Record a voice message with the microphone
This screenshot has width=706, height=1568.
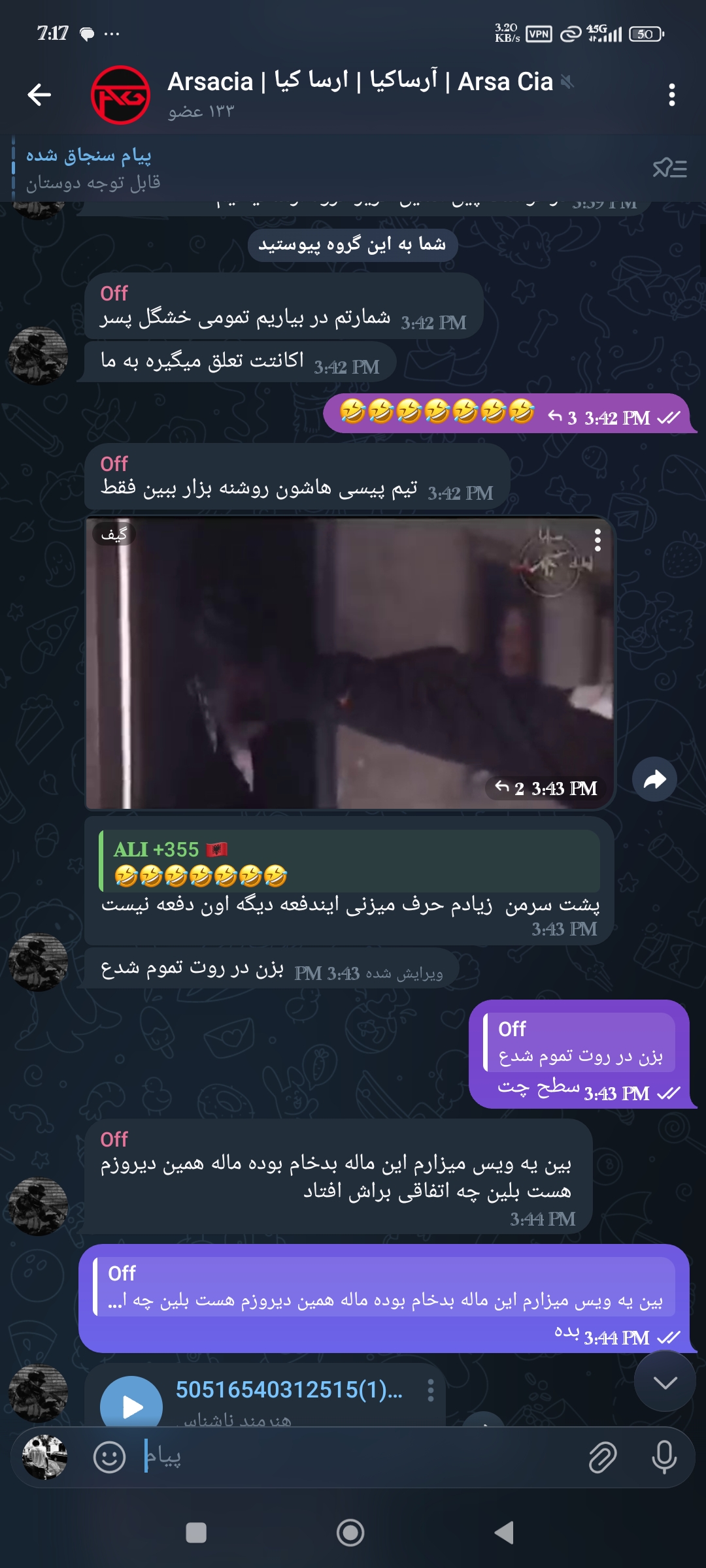[664, 1458]
